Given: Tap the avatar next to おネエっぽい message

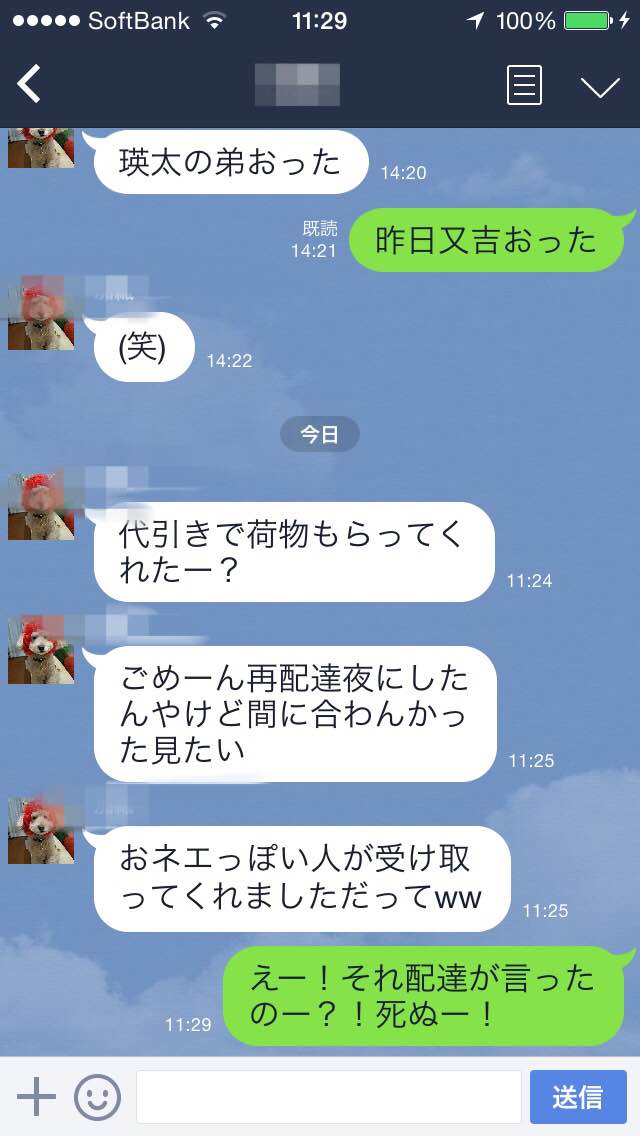Looking at the screenshot, I should [x=41, y=830].
